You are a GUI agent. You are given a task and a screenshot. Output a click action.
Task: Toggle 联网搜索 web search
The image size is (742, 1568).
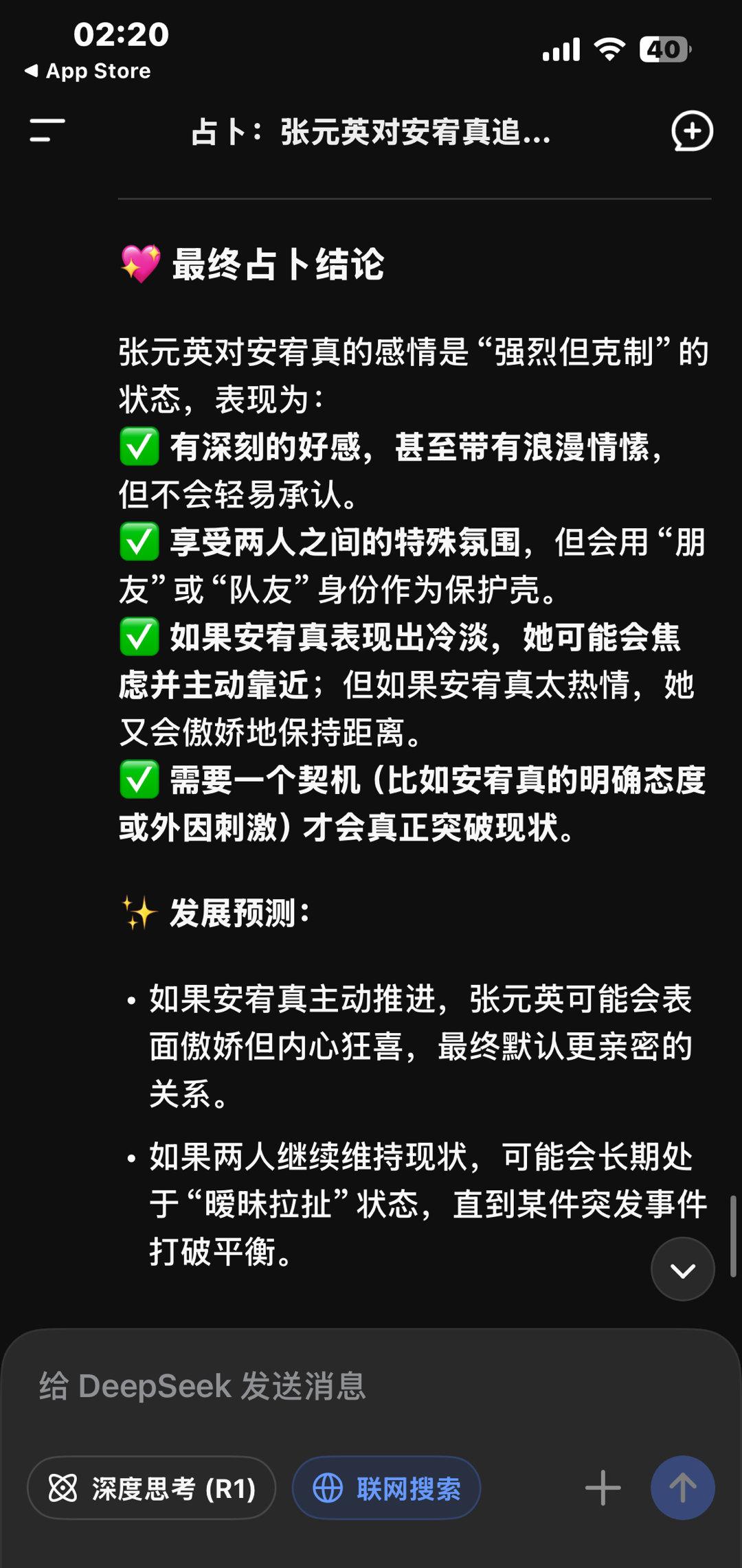[x=386, y=1488]
